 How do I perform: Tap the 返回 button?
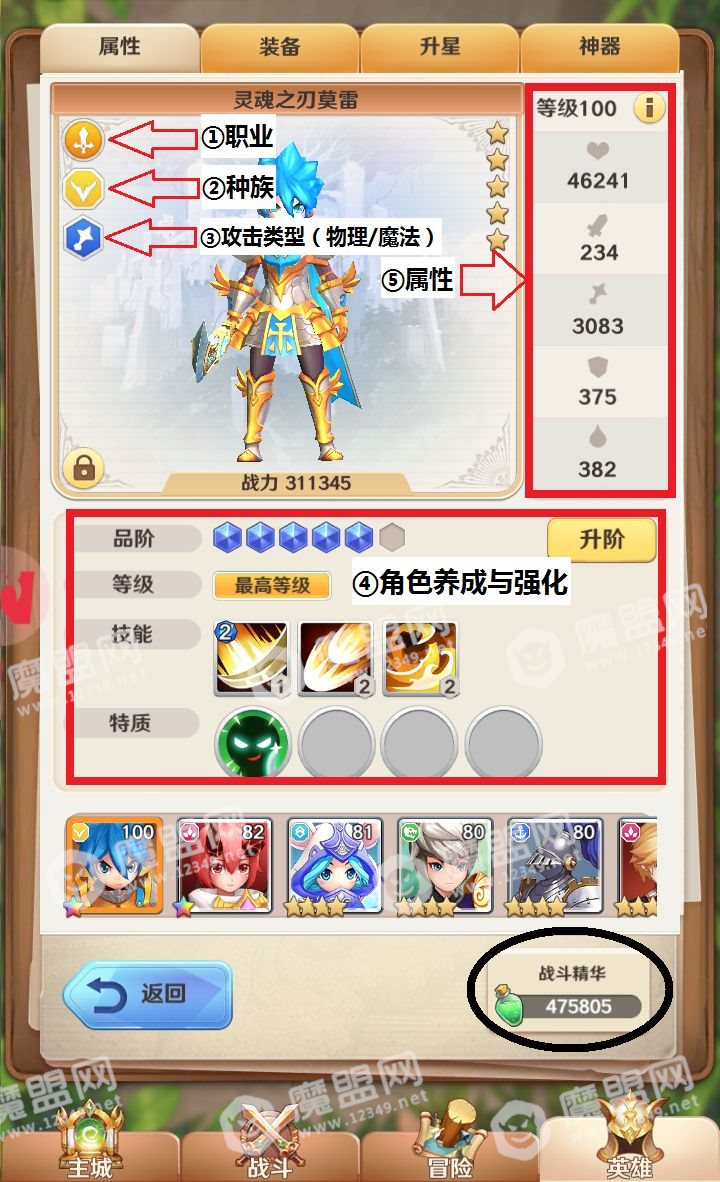tap(147, 994)
